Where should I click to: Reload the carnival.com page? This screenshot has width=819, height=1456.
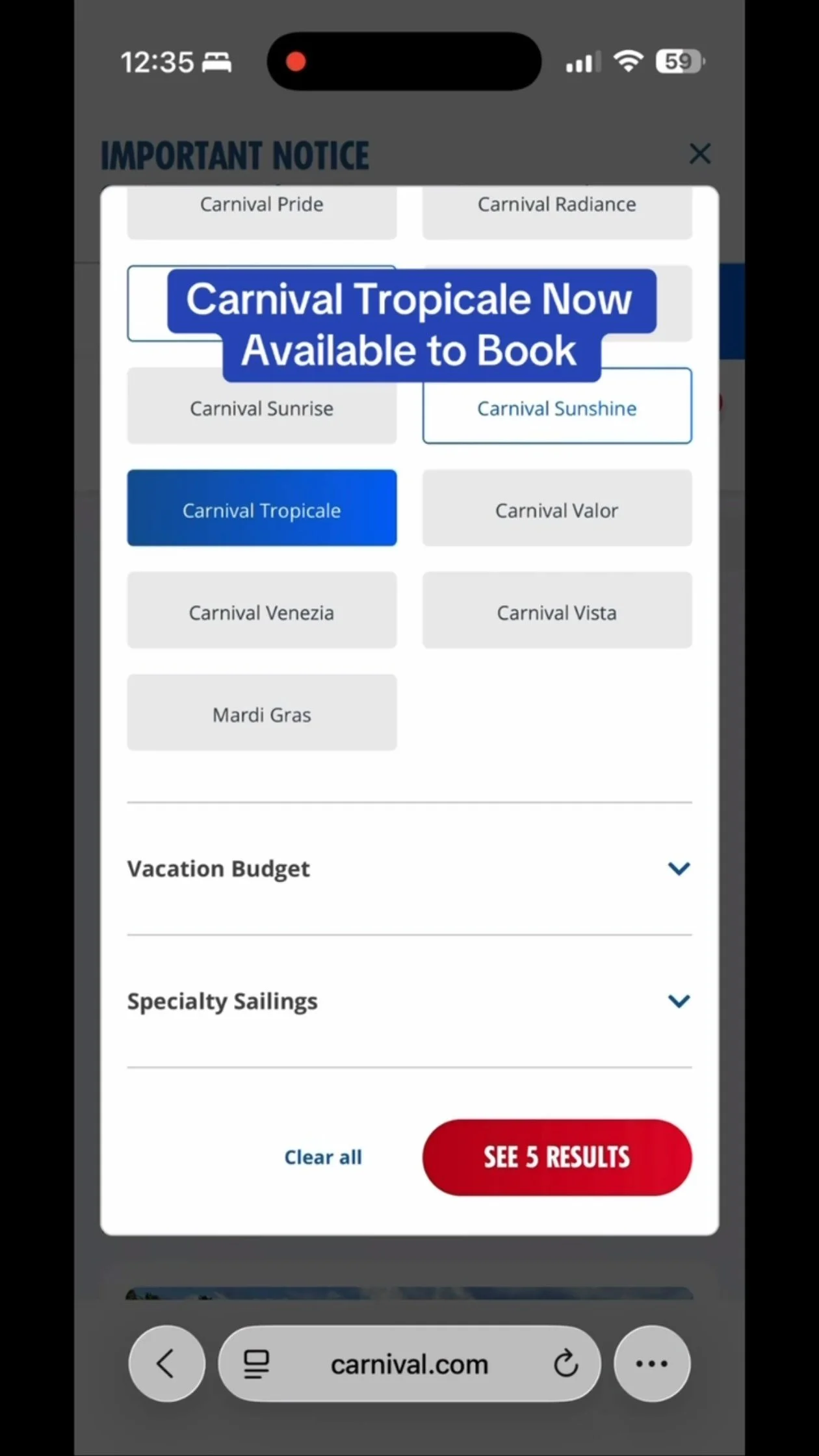tap(565, 1363)
